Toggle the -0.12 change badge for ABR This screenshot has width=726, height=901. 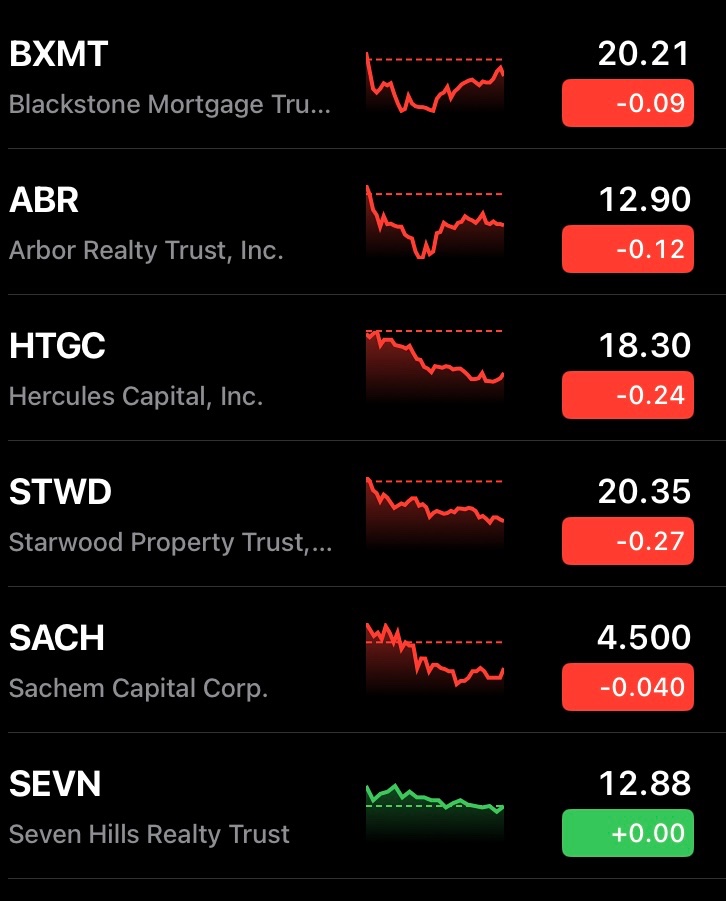coord(627,249)
